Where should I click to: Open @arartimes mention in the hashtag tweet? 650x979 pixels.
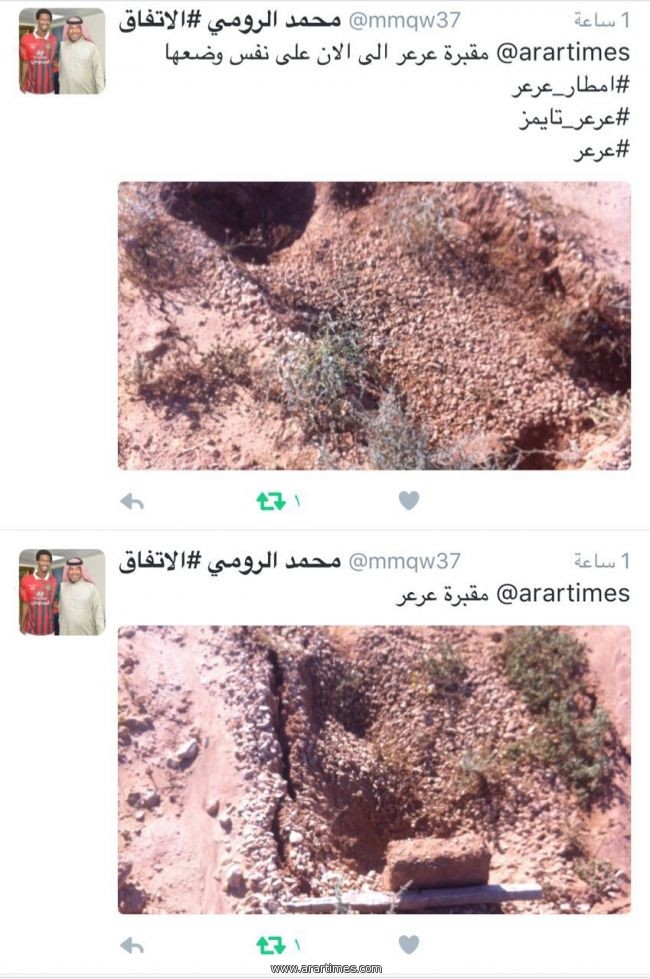click(x=564, y=52)
